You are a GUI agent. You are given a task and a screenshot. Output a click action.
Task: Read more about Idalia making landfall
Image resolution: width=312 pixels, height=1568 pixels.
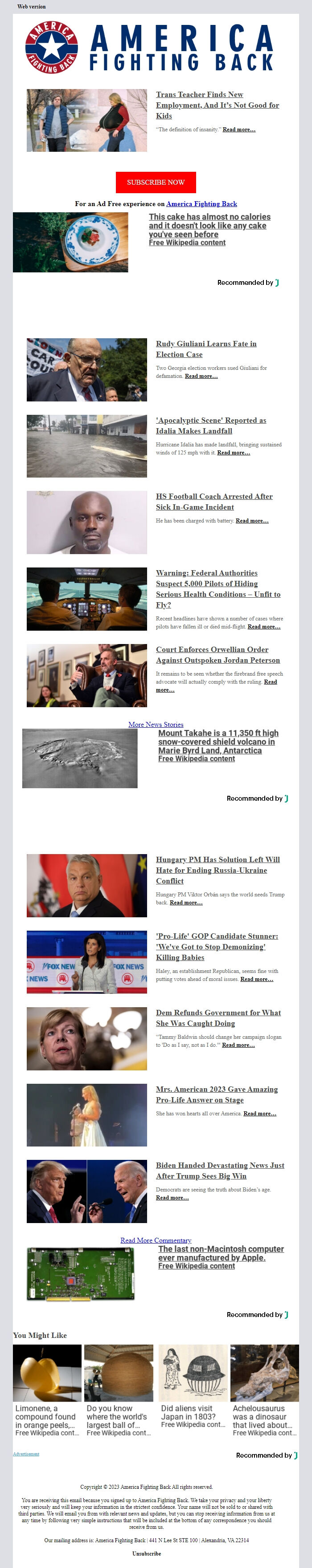point(234,453)
